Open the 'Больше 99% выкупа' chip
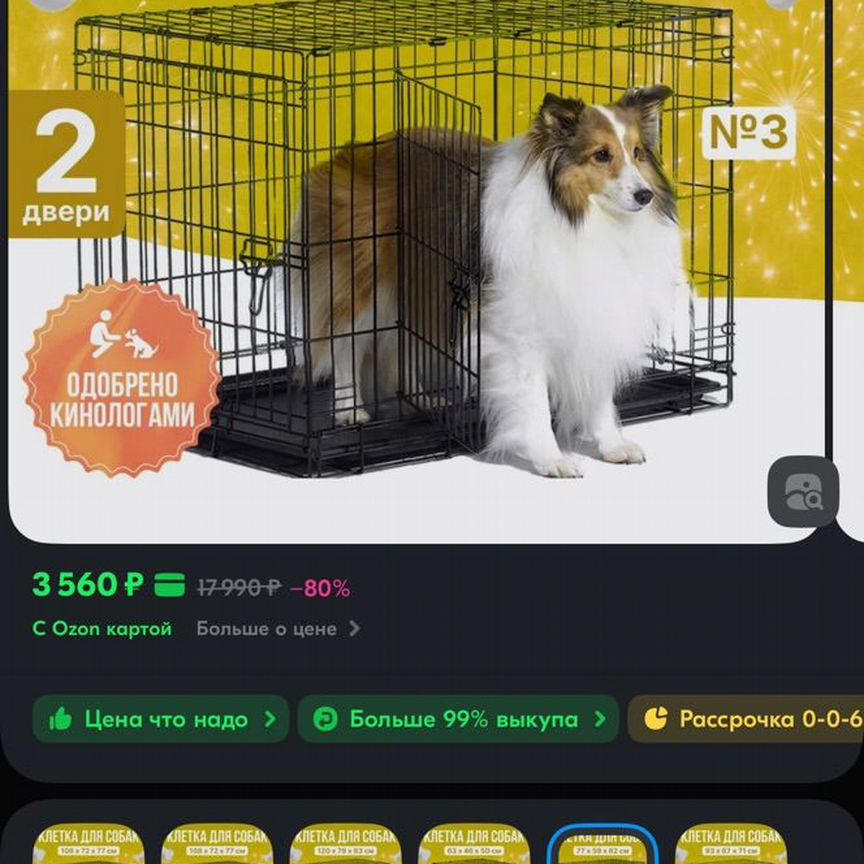This screenshot has height=864, width=864. click(458, 719)
